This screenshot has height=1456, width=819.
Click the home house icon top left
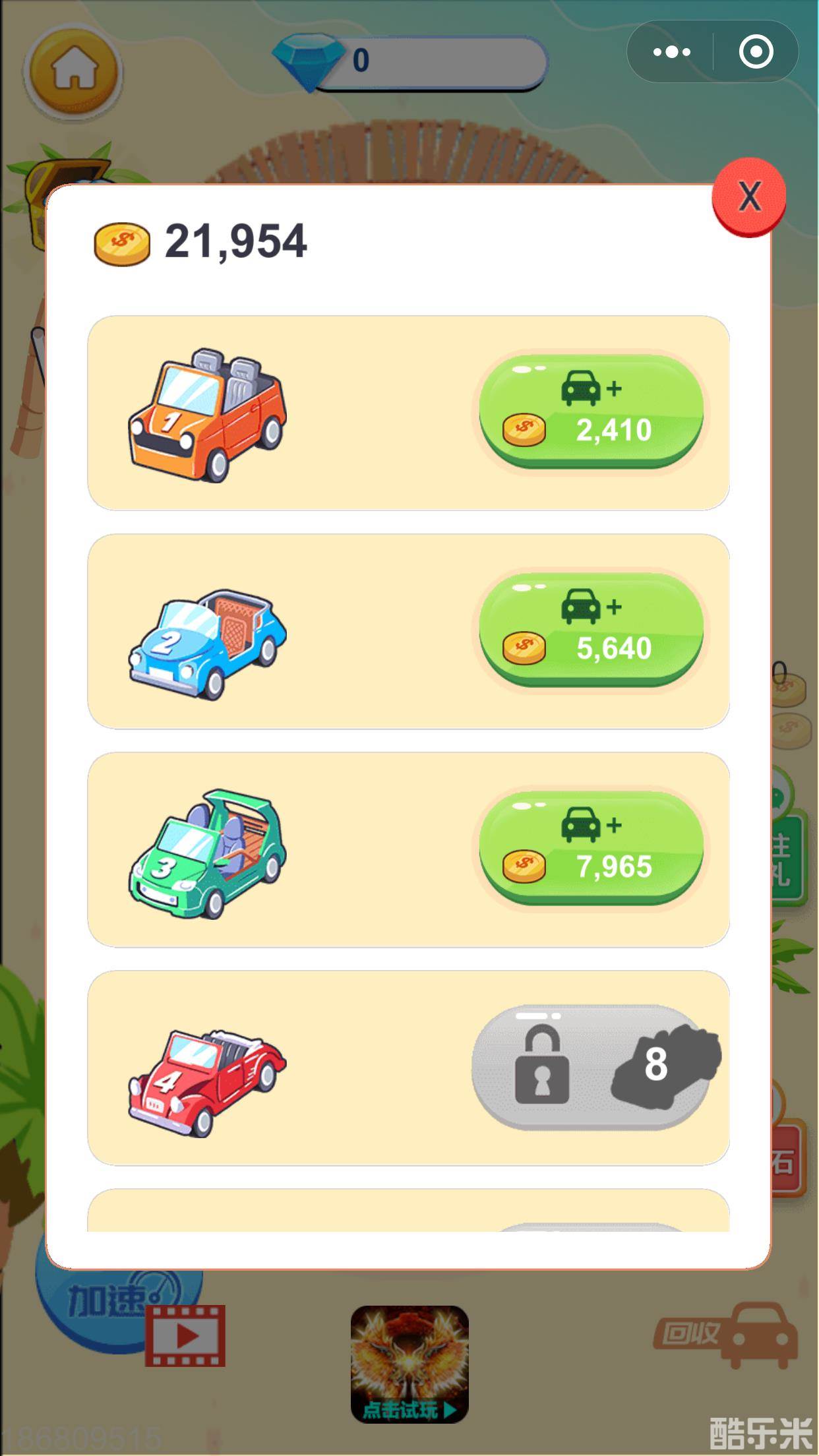73,69
